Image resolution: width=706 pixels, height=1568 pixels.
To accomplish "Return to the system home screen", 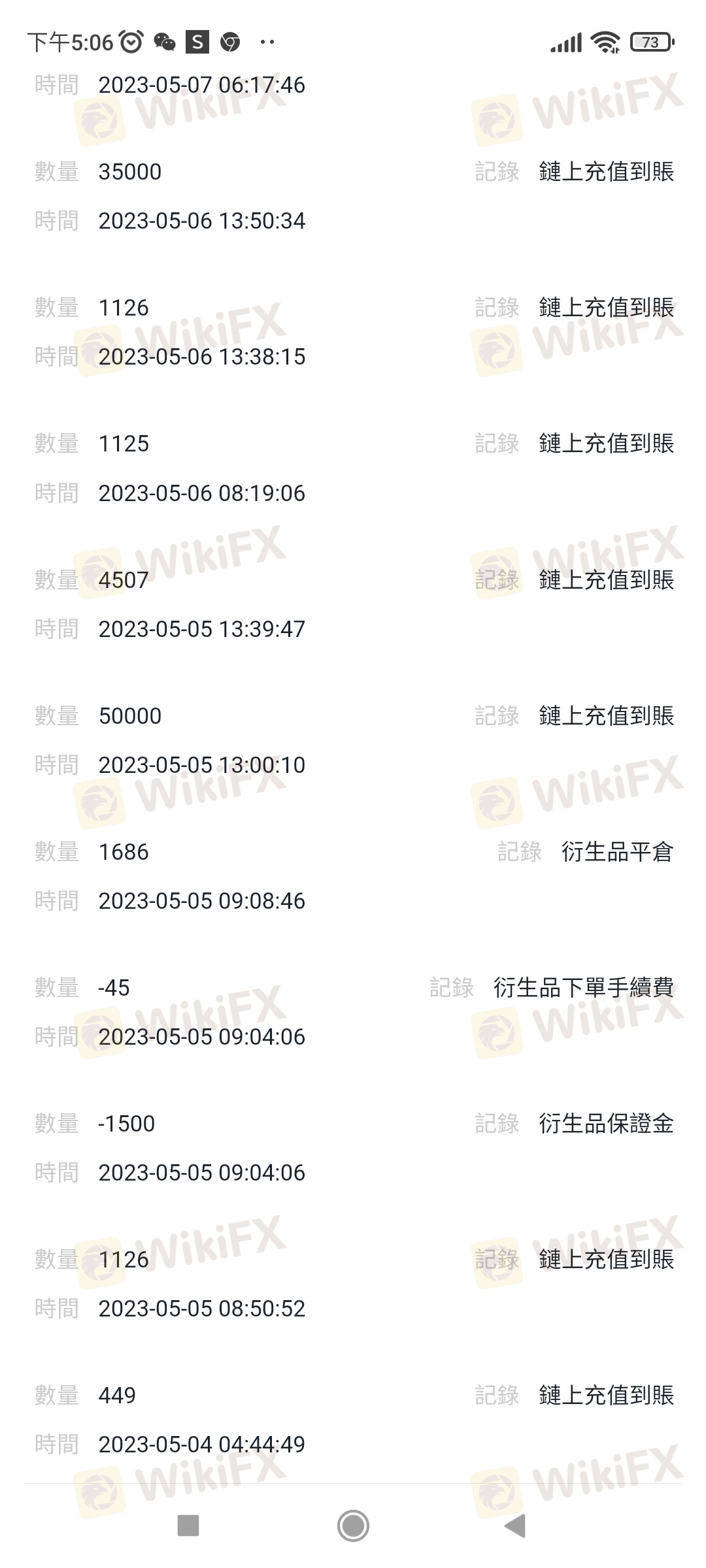I will [x=353, y=1526].
